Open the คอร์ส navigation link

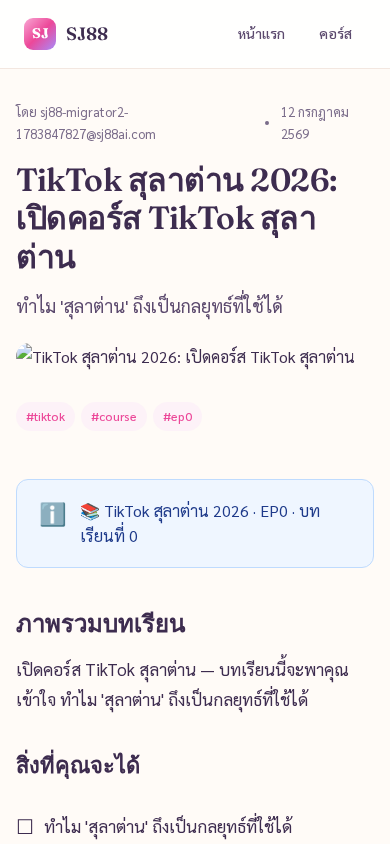[x=335, y=34]
